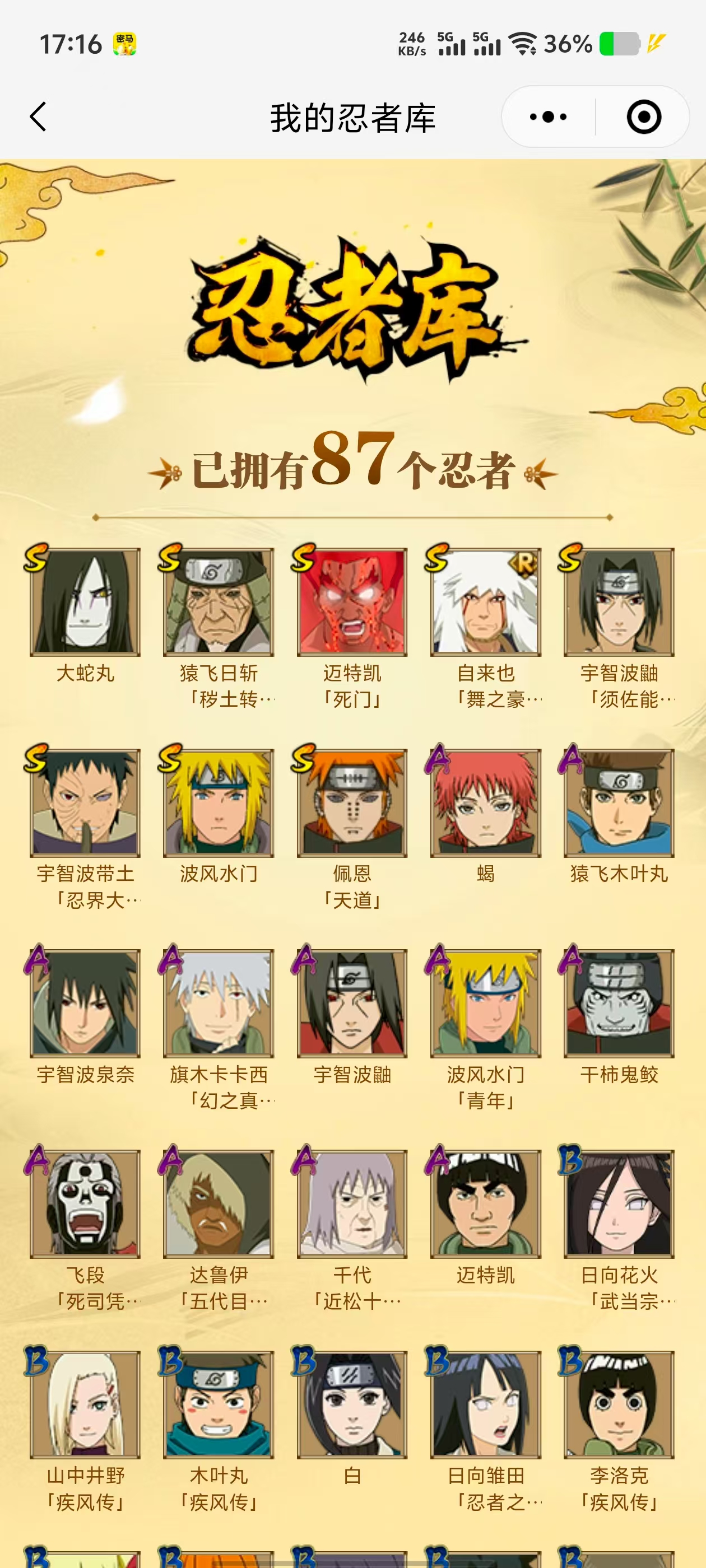This screenshot has width=706, height=1568.
Task: Open the mini program more options menu
Action: pos(548,117)
